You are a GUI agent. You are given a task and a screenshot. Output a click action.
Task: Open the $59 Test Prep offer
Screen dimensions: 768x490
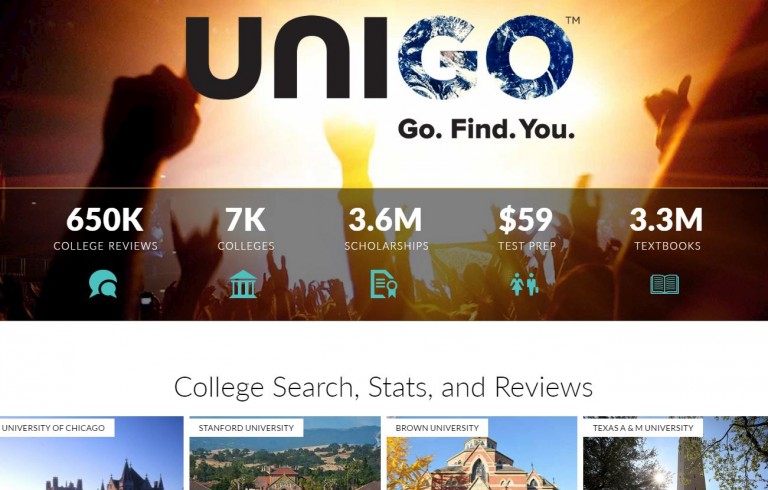526,251
